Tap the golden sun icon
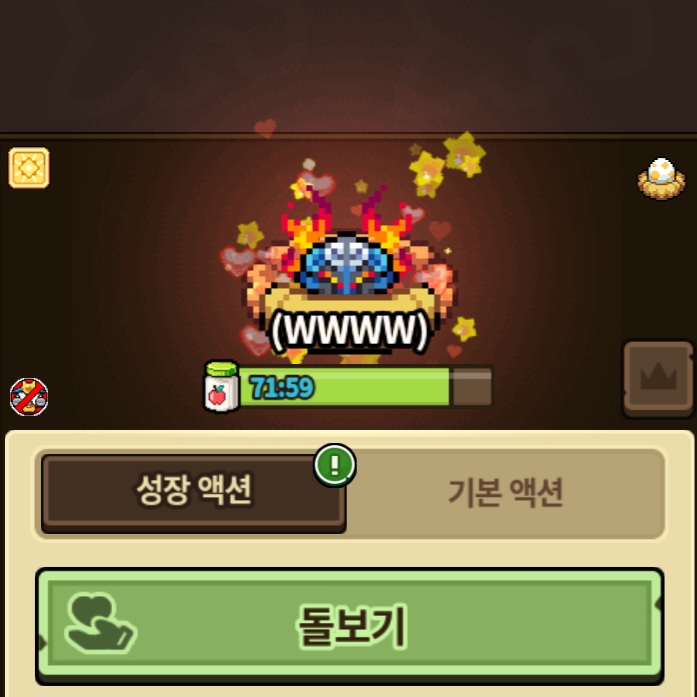 click(x=29, y=168)
